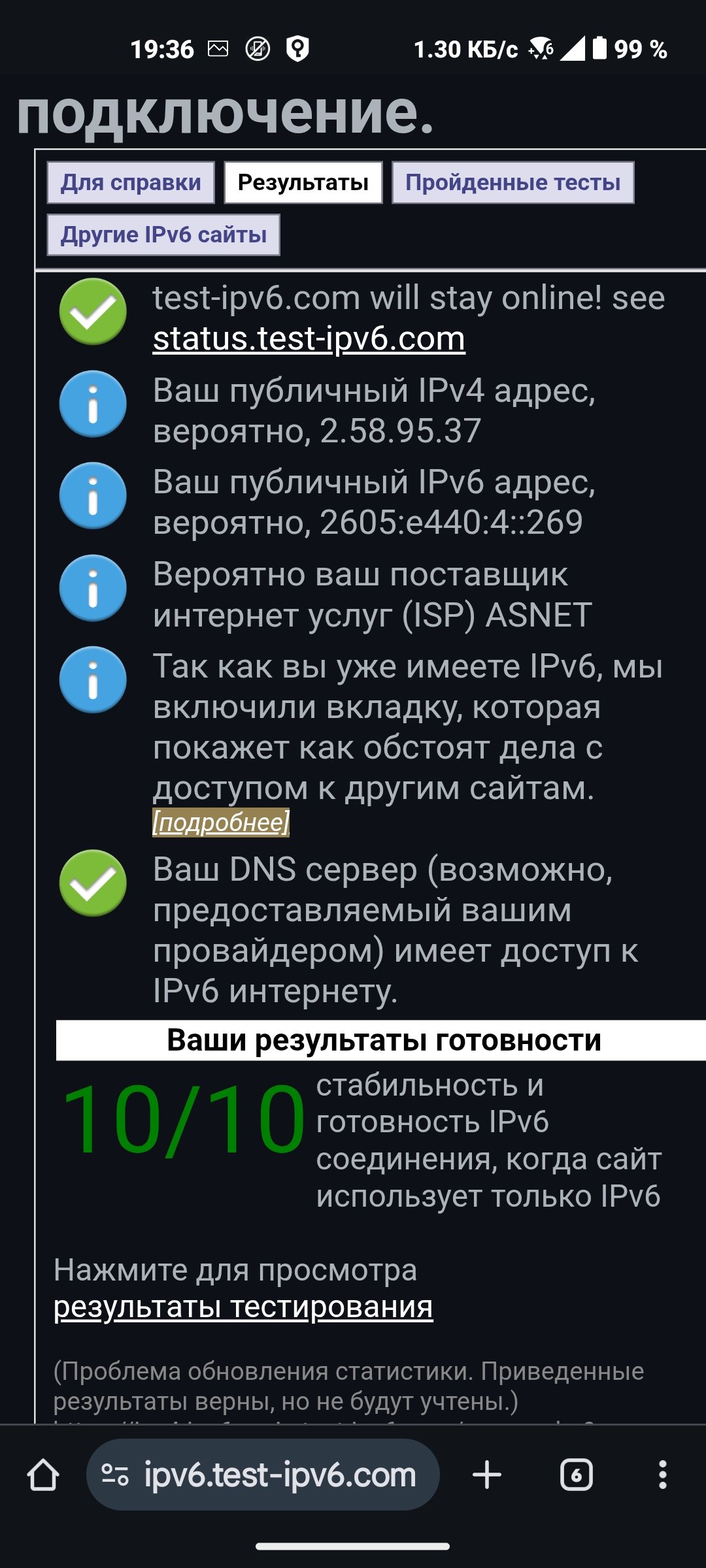Go to the browser home page
The width and height of the screenshot is (706, 1568).
(43, 1475)
